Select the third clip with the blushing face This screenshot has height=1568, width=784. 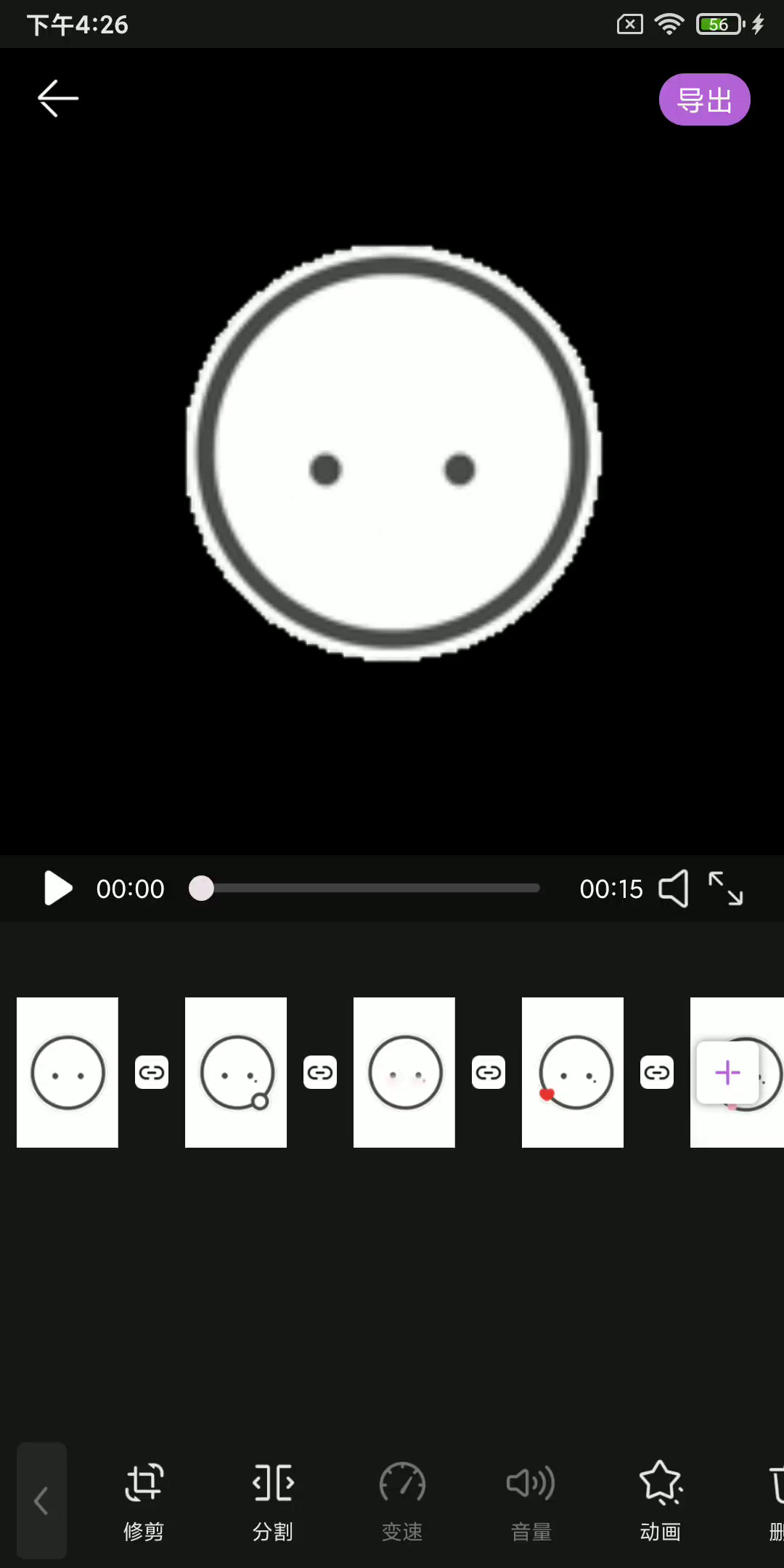click(404, 1072)
